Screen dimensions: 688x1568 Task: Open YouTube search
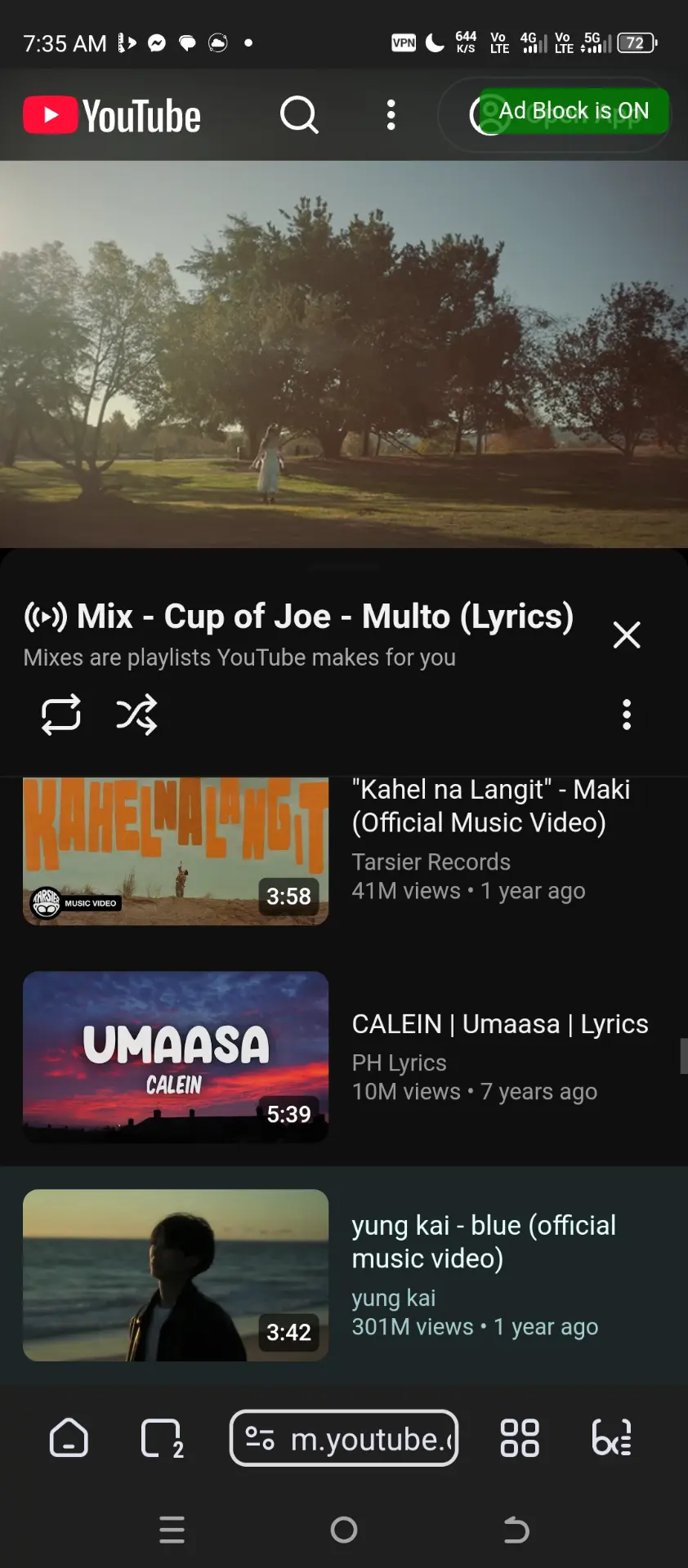(299, 115)
